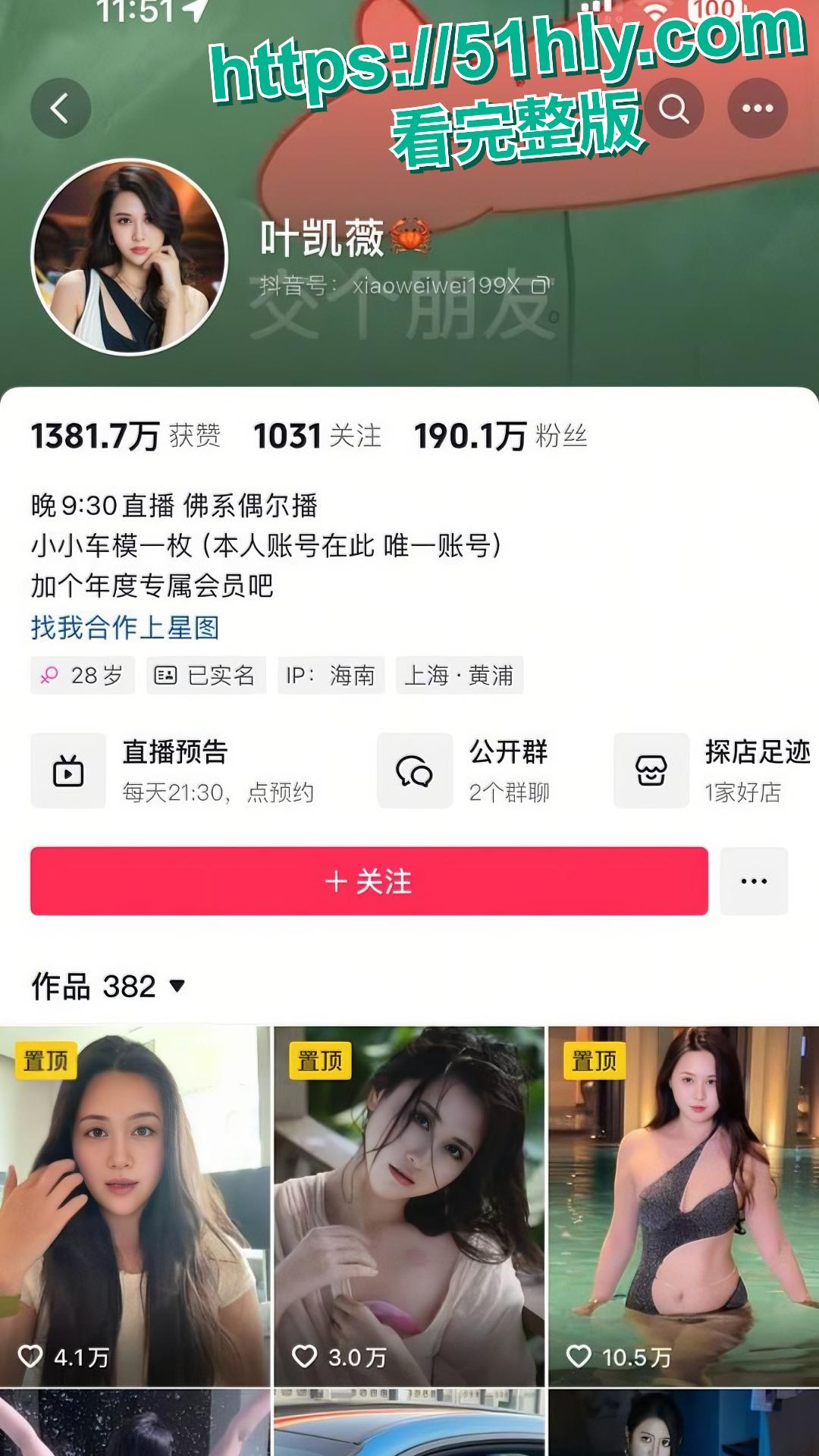Select the IP：海南 location tag
Viewport: 819px width, 1456px height.
(330, 675)
